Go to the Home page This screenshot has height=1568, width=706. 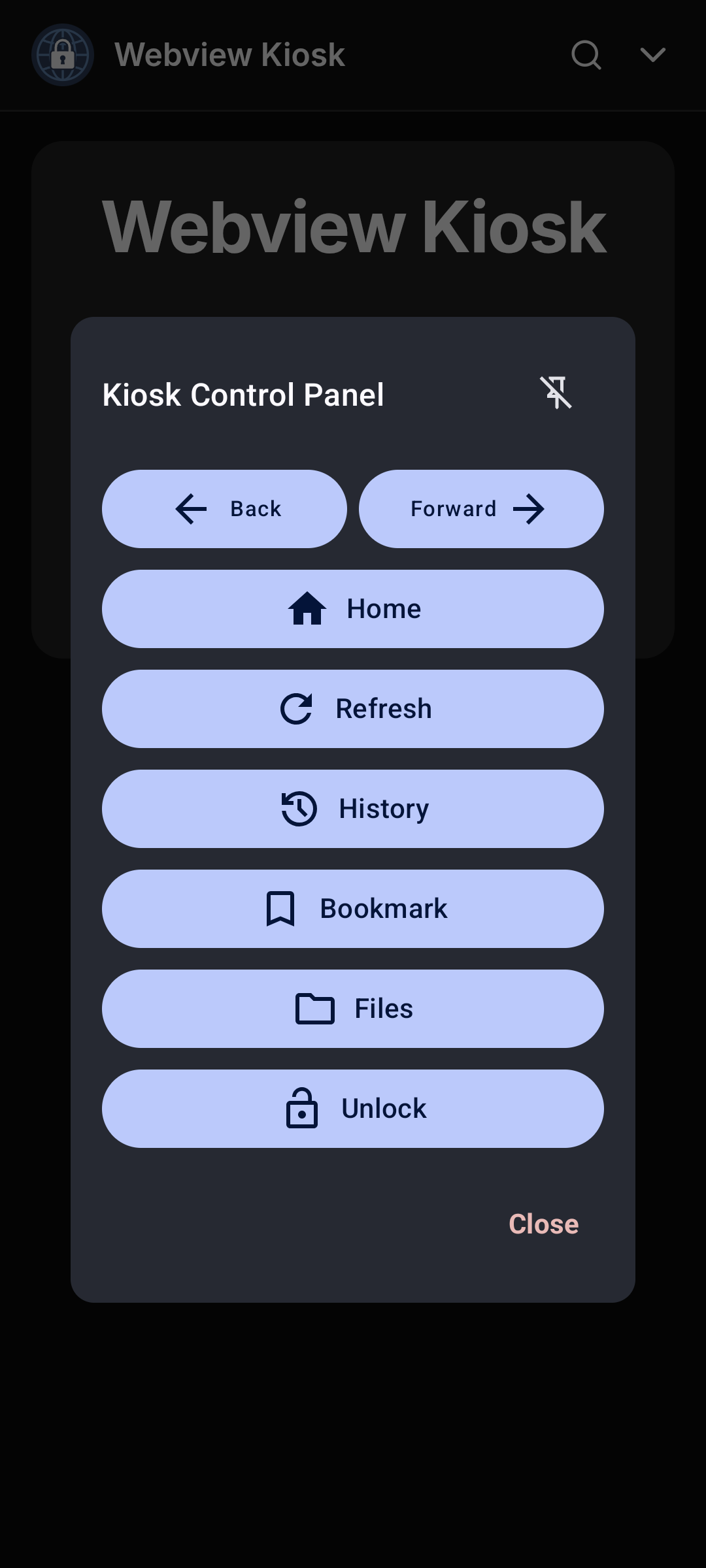(353, 609)
